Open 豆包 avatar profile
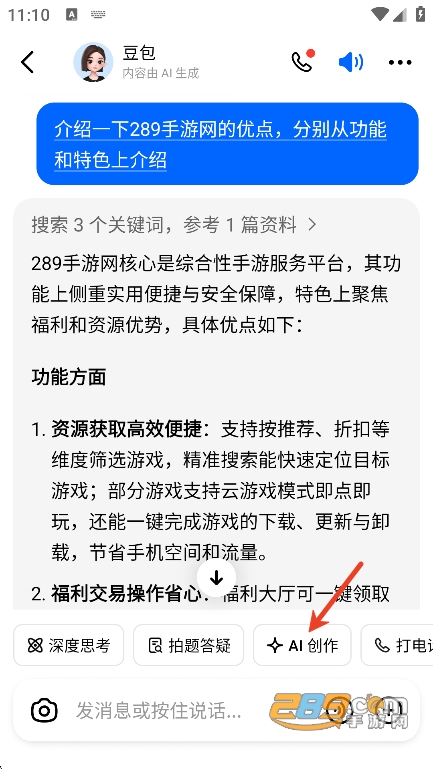Image resolution: width=433 pixels, height=769 pixels. pos(93,62)
